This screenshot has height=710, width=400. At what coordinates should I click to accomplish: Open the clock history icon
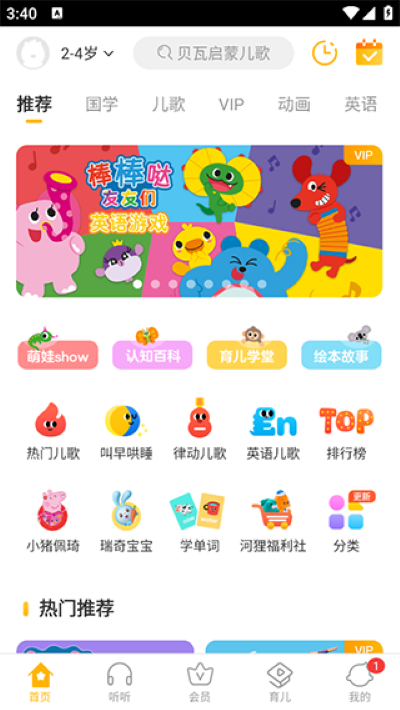click(324, 53)
